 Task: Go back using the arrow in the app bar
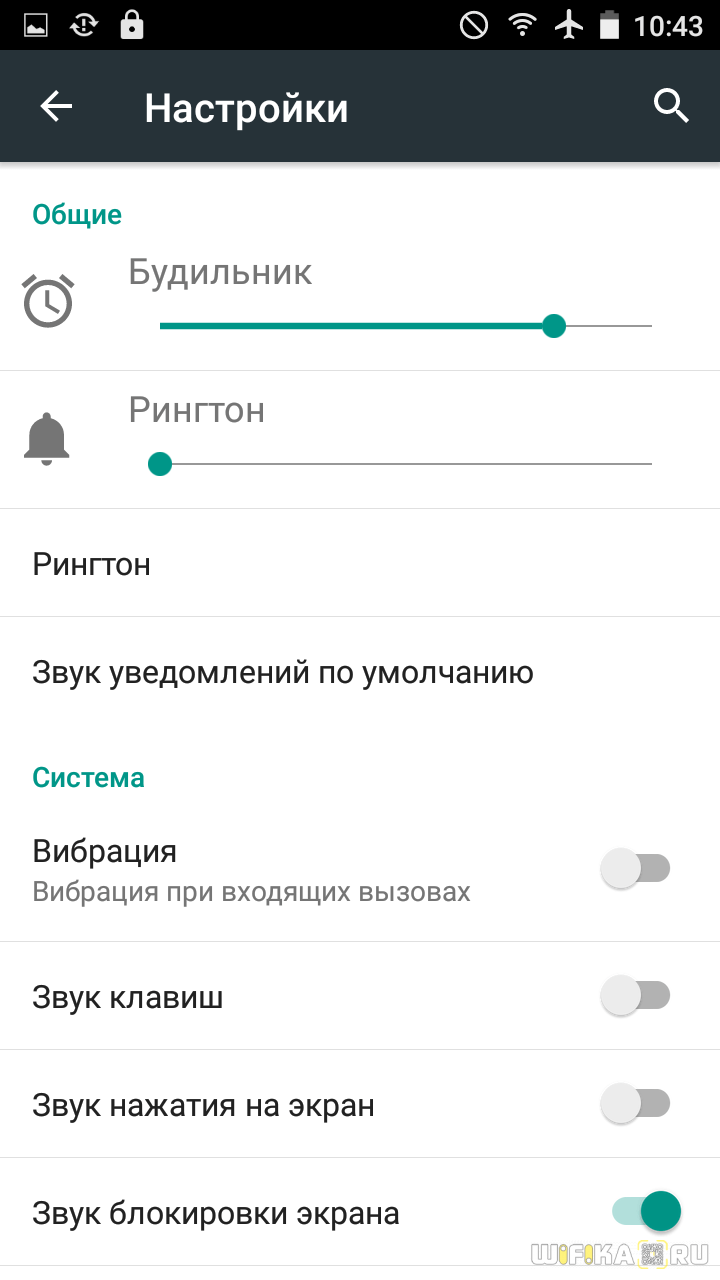point(56,107)
